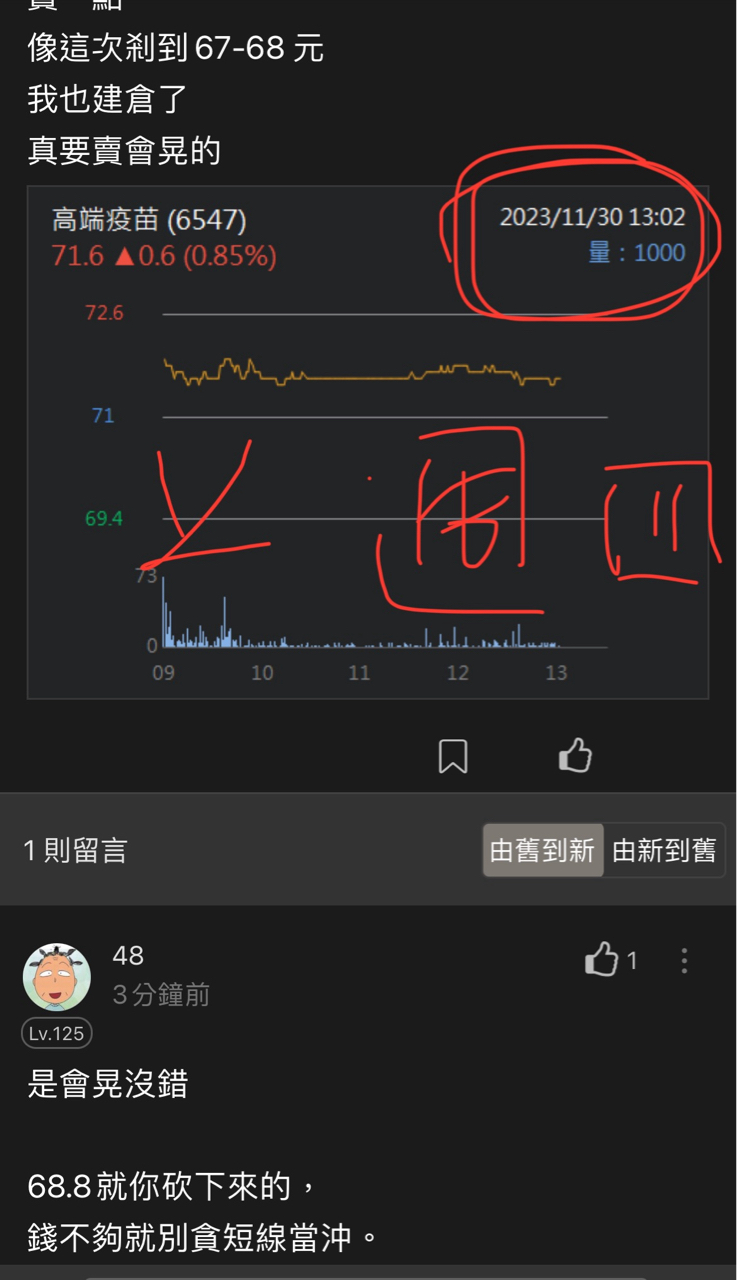Open the intraday price chart thumbnail
Viewport: 737px width, 1280px height.
pos(368,440)
